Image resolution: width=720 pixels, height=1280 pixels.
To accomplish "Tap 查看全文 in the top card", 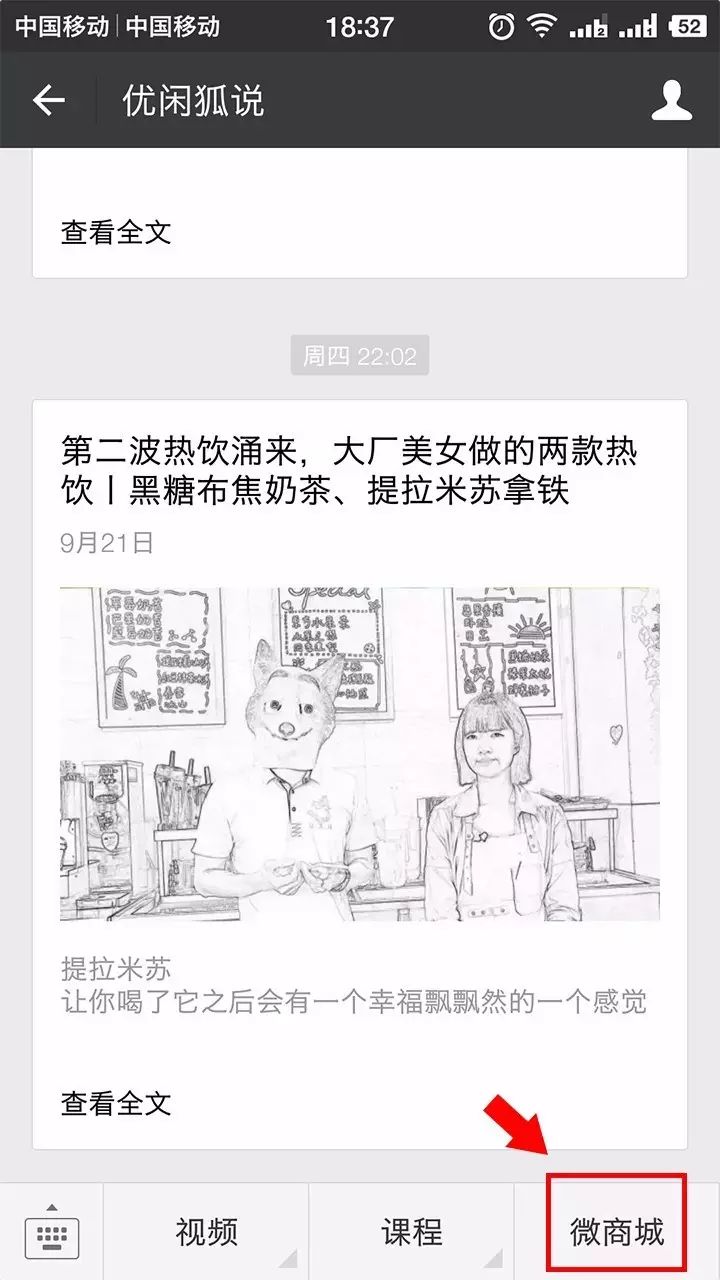I will click(116, 232).
